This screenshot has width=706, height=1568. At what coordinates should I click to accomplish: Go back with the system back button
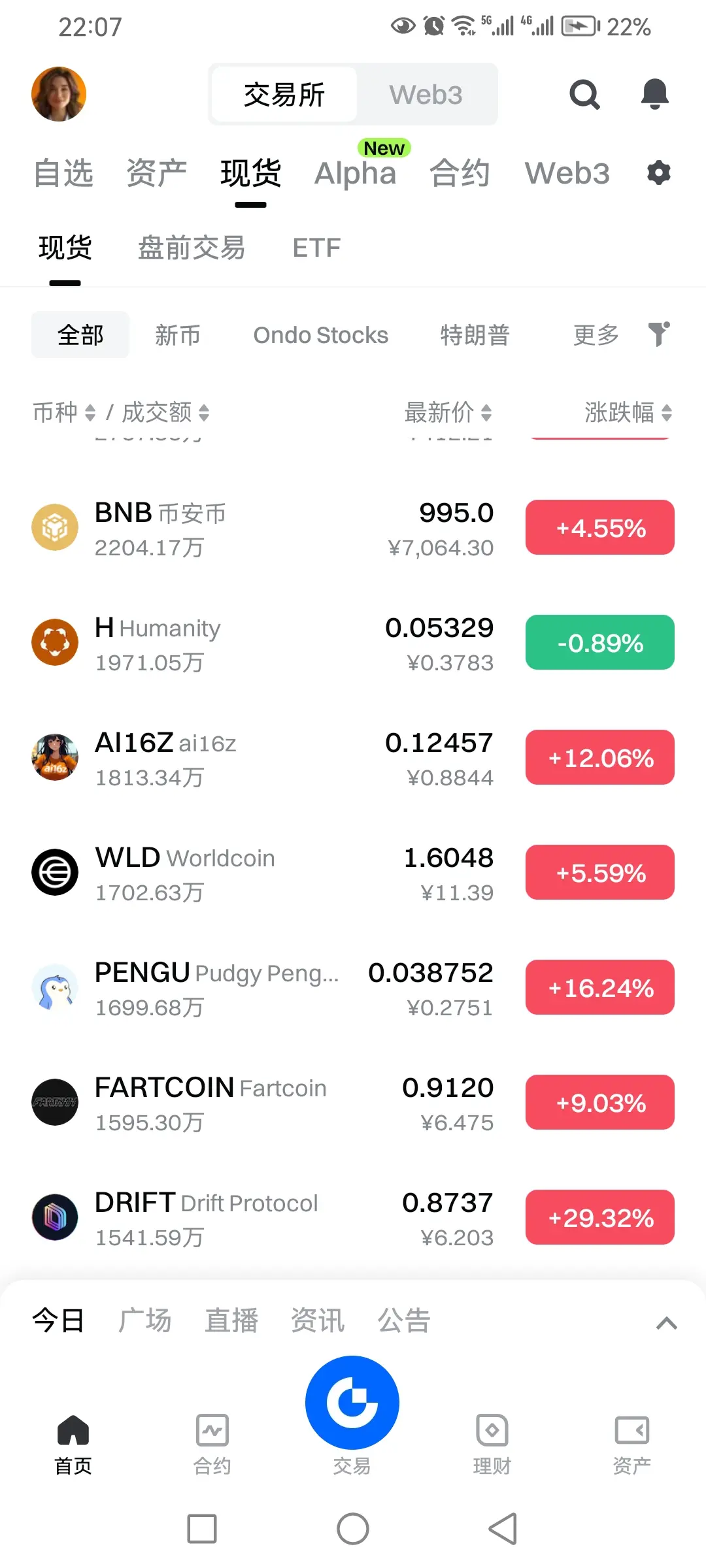[x=503, y=1529]
